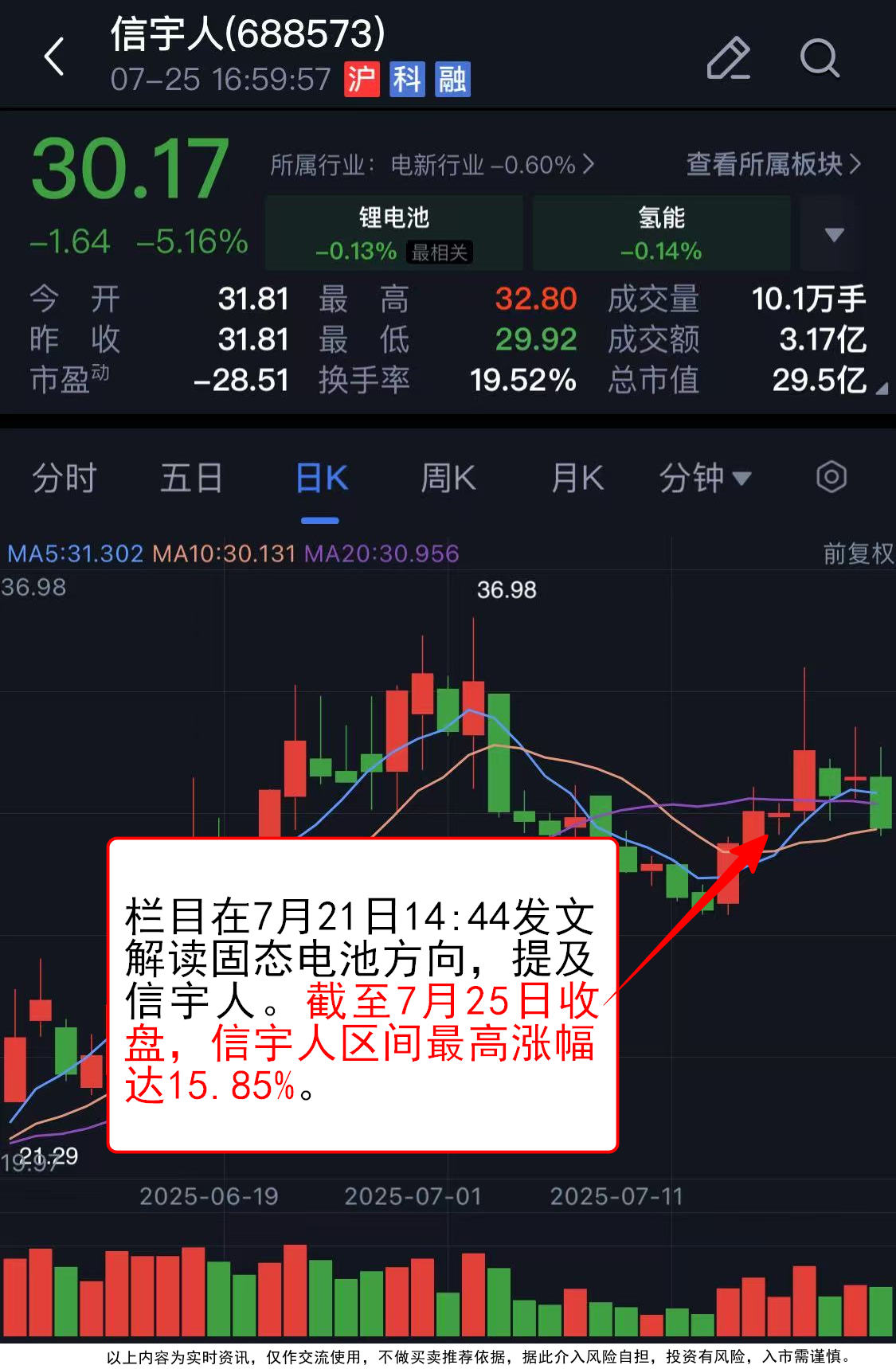Open the 分钟 interval dropdown
The width and height of the screenshot is (896, 1369).
tap(705, 479)
